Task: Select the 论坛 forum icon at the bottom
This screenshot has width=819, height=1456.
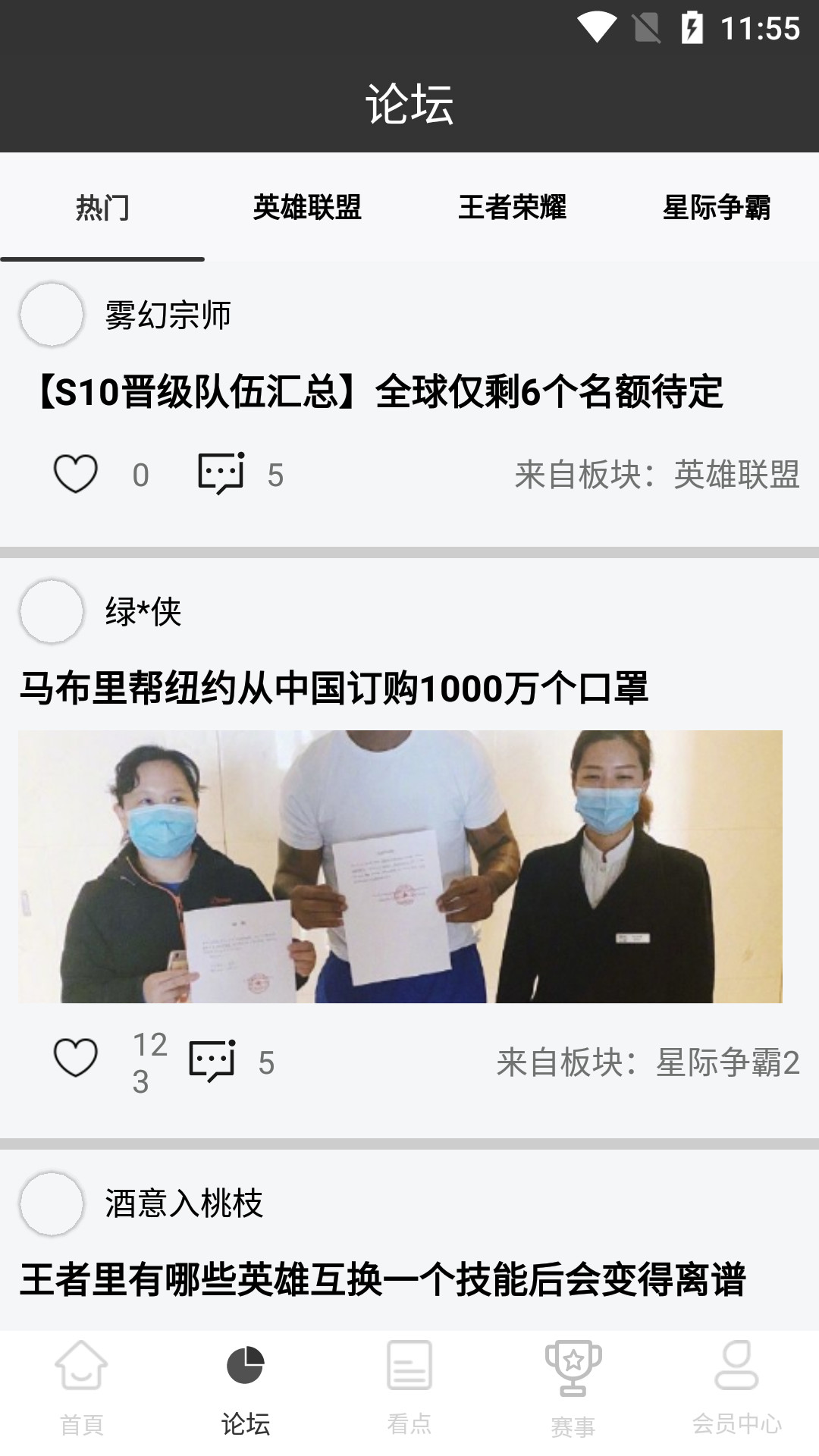Action: (245, 1380)
